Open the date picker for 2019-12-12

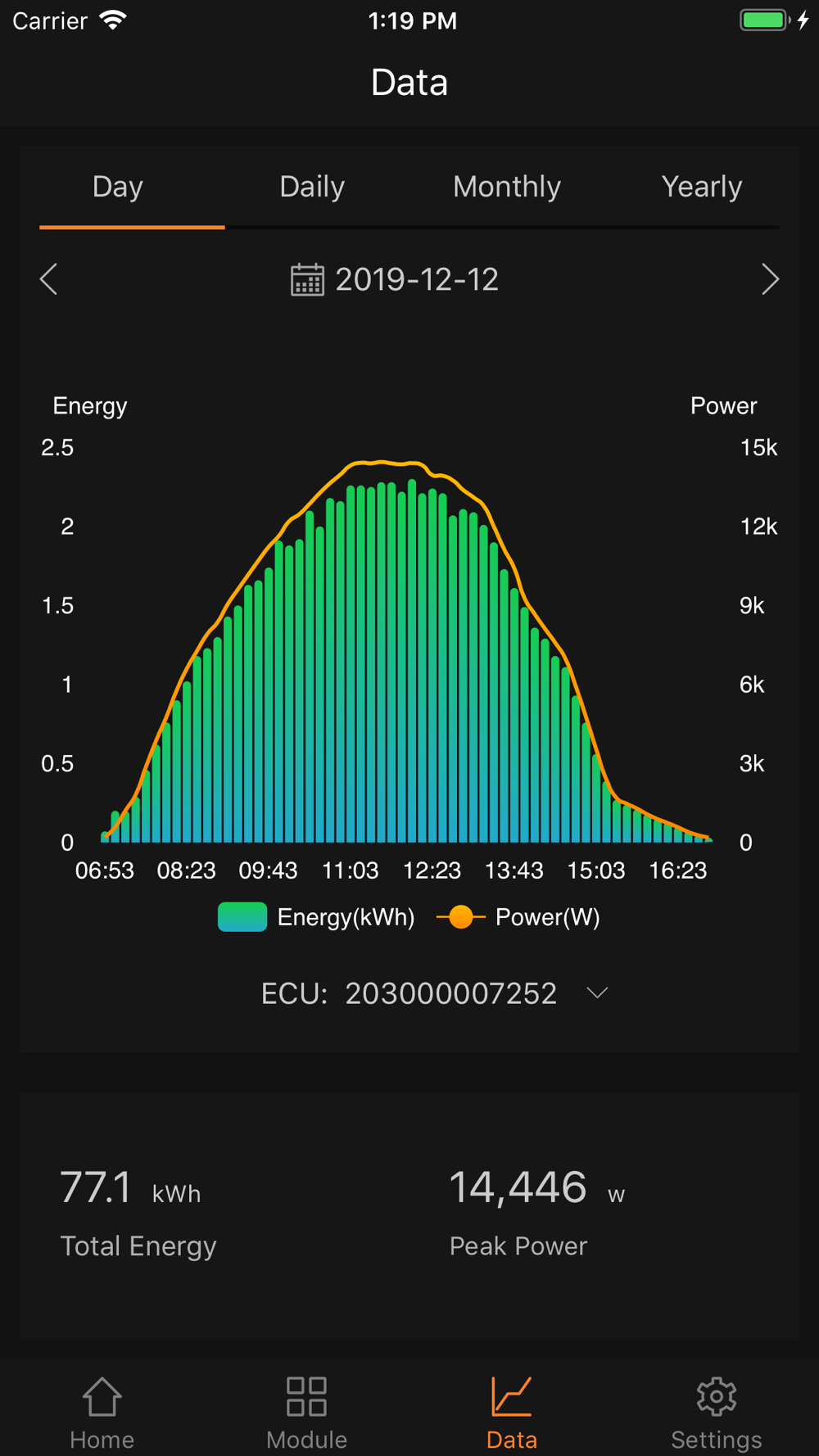pyautogui.click(x=395, y=279)
